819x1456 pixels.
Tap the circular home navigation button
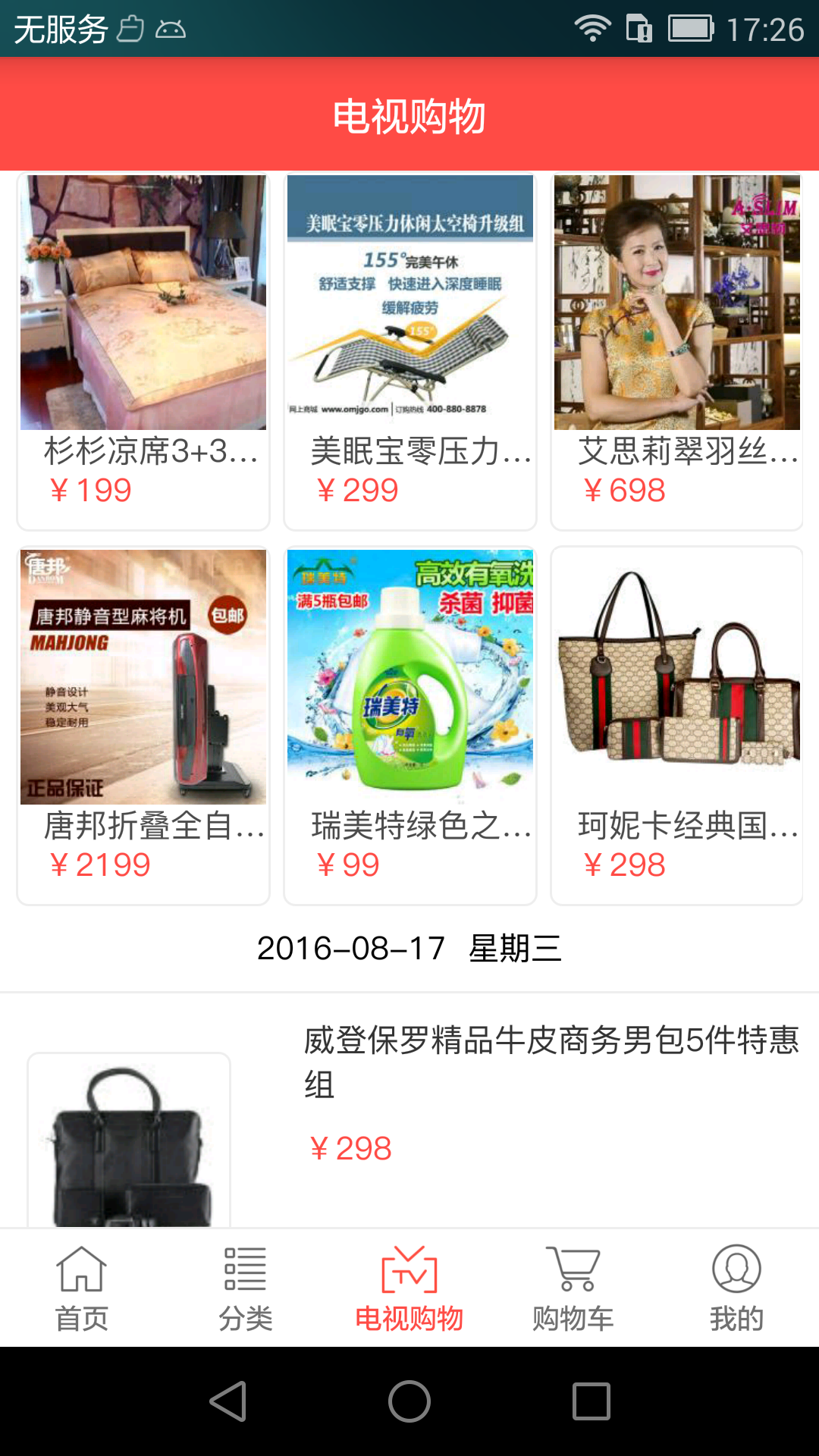point(408,1401)
